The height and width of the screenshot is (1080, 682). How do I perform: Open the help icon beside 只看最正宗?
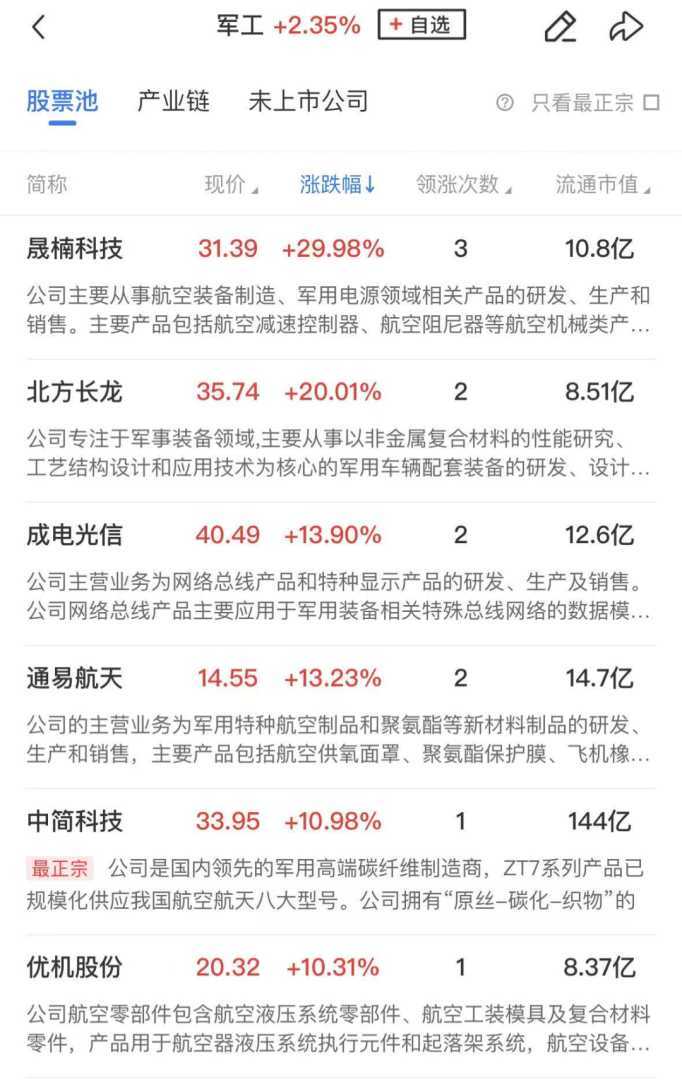click(505, 103)
